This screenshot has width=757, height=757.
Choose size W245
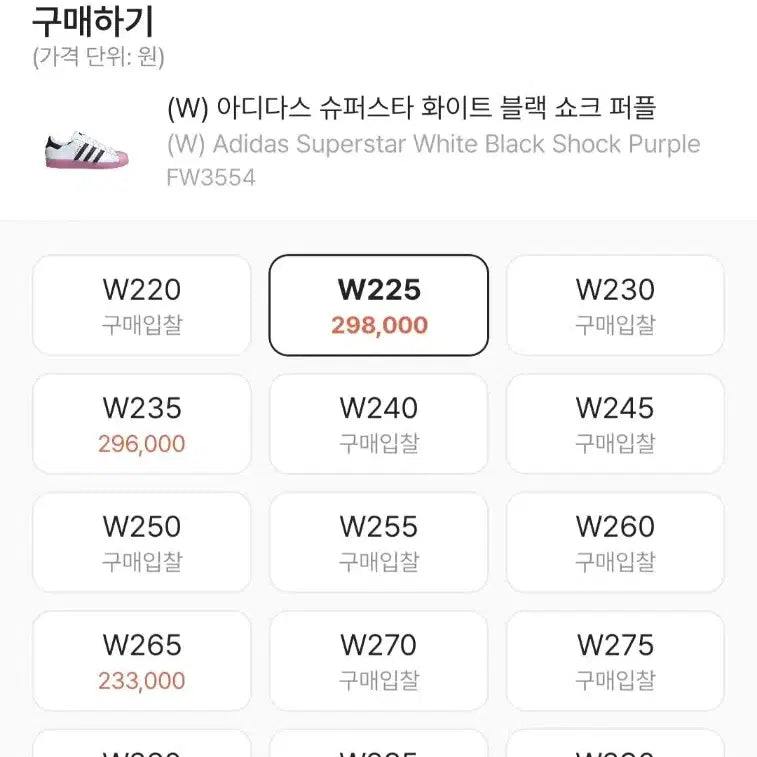pyautogui.click(x=615, y=424)
